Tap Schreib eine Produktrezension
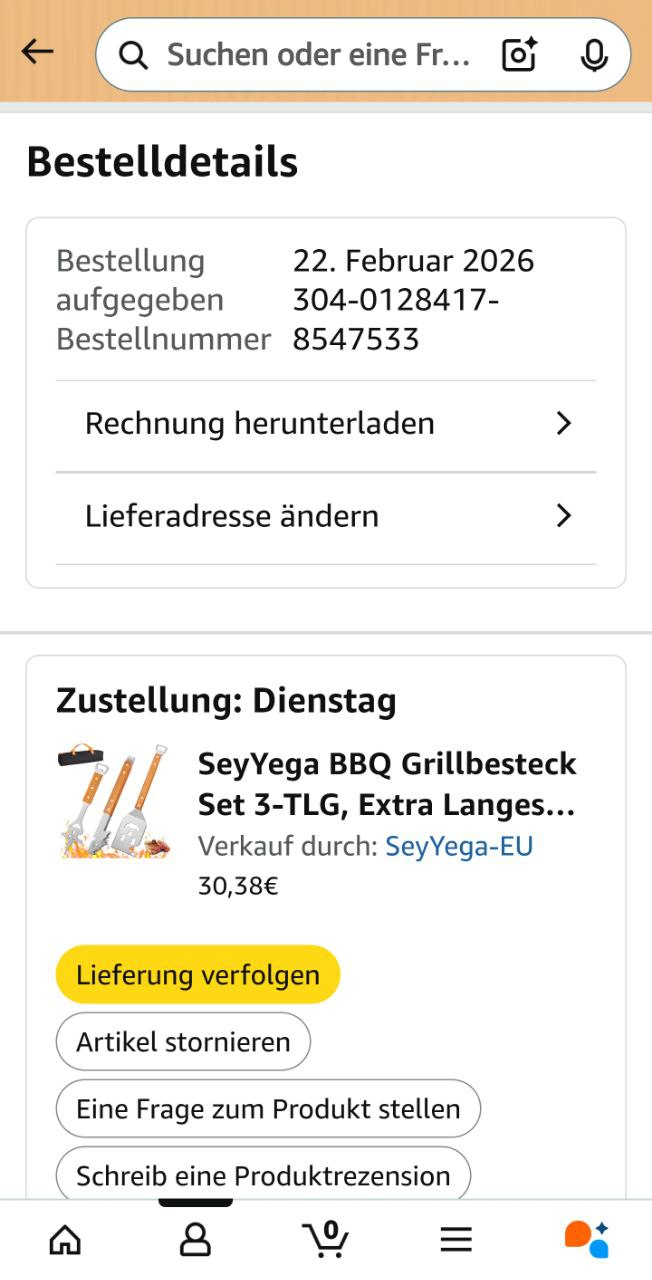This screenshot has height=1280, width=652. tap(263, 1175)
